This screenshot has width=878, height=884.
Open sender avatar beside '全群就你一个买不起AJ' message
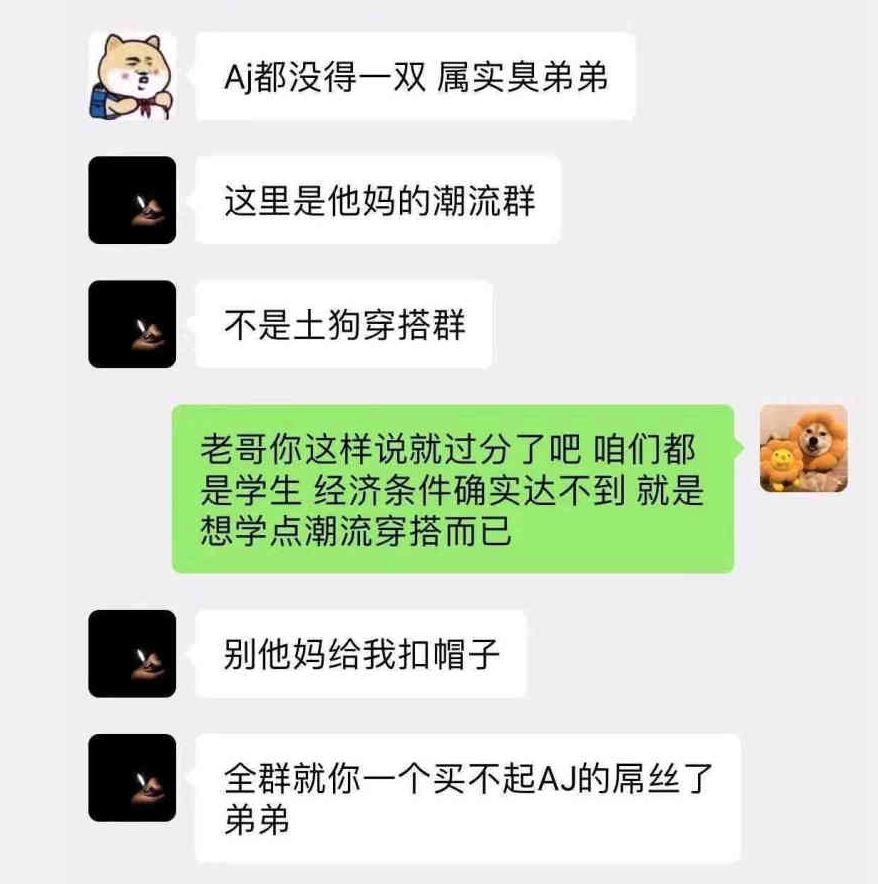pyautogui.click(x=132, y=777)
